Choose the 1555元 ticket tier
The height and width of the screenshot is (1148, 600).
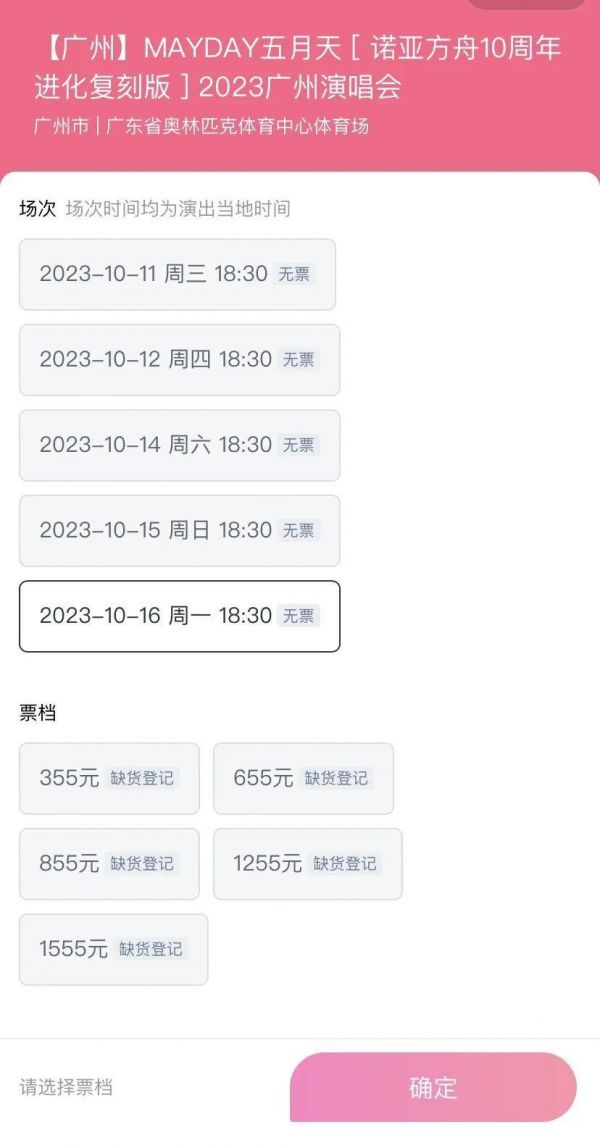[113, 949]
